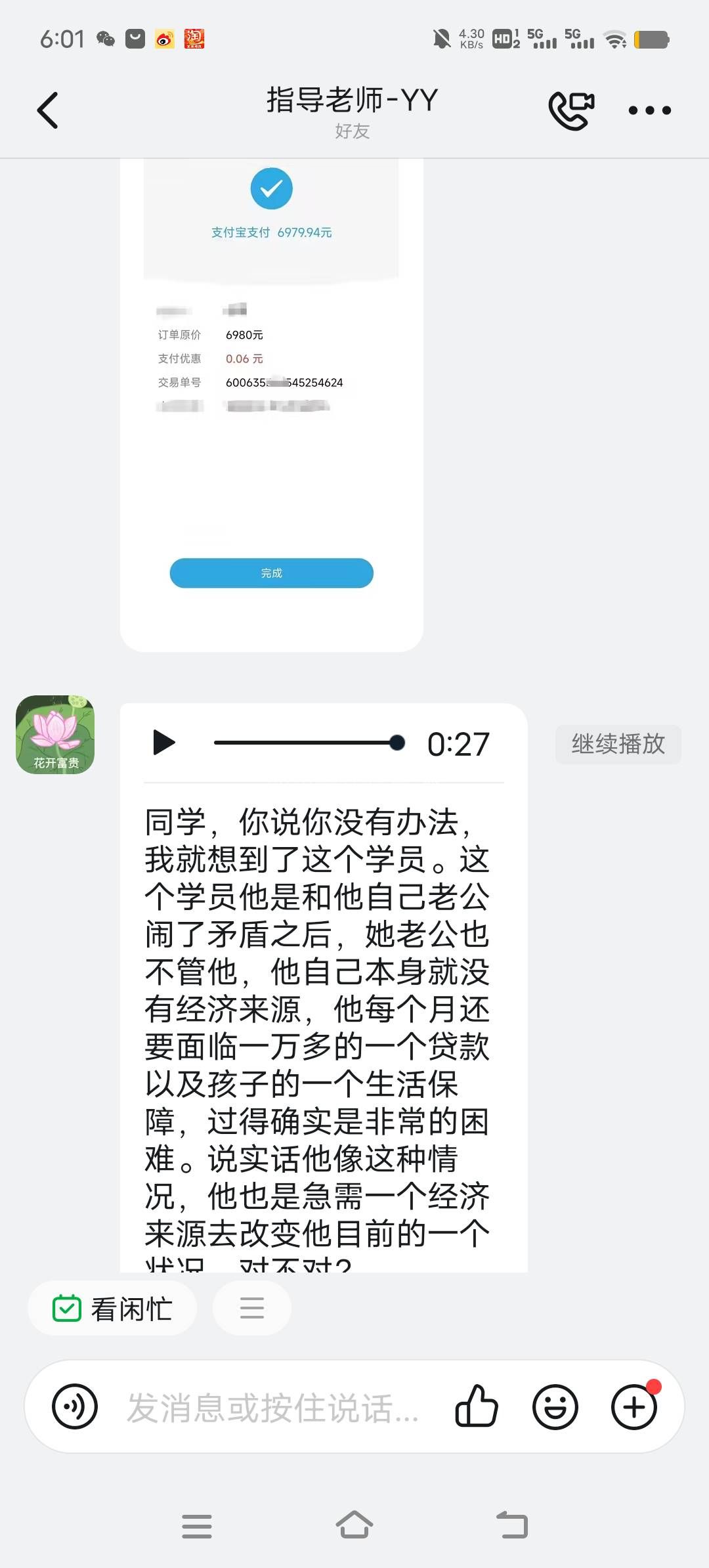709x1568 pixels.
Task: Play the 0:27 voice message
Action: tap(163, 743)
